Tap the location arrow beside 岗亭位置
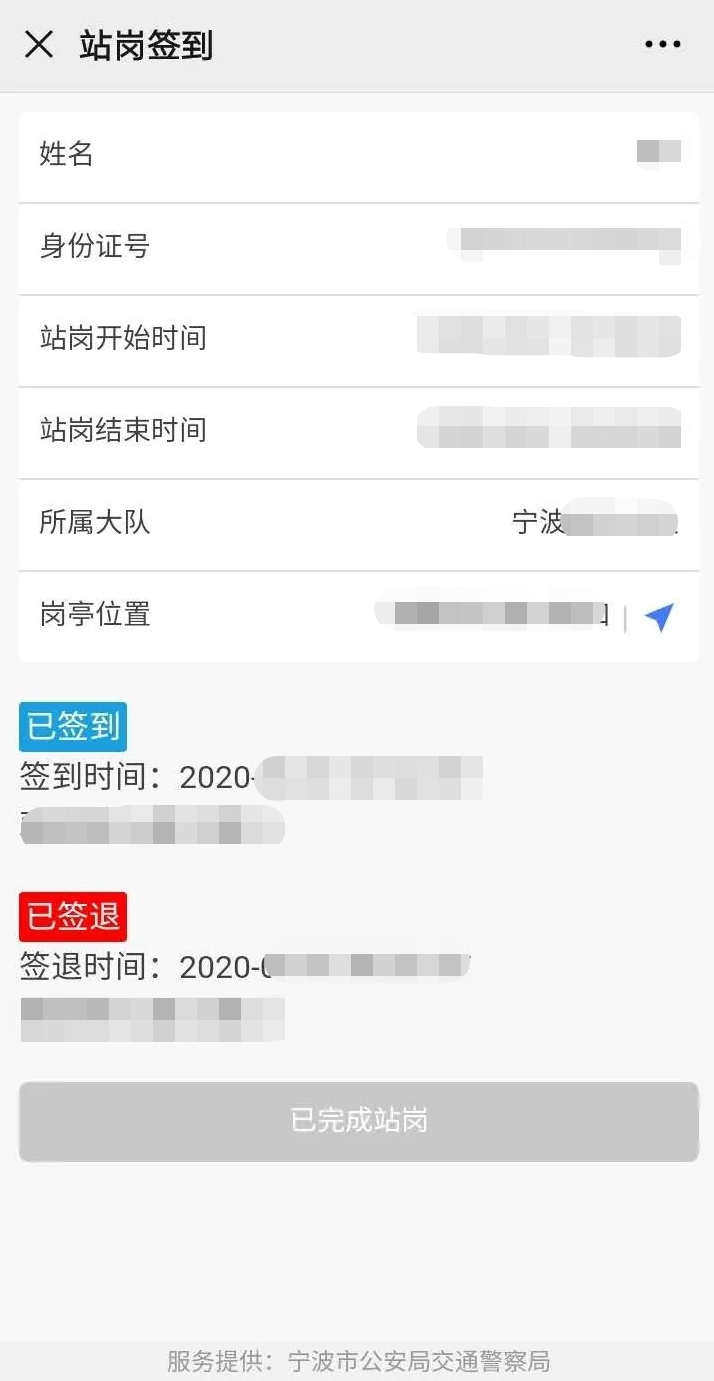Image resolution: width=714 pixels, height=1381 pixels. click(x=659, y=617)
